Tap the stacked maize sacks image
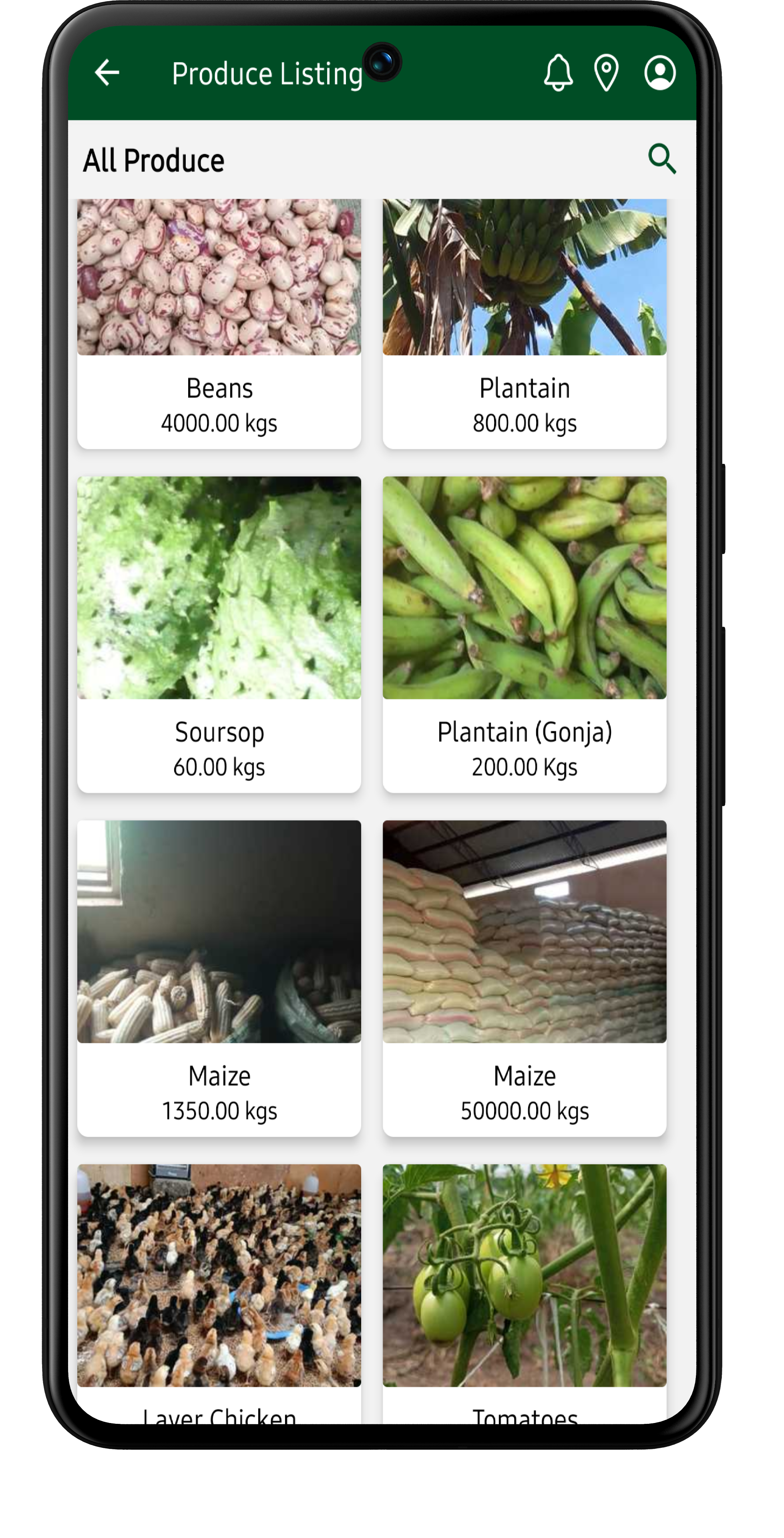784x1538 pixels. pos(524,931)
